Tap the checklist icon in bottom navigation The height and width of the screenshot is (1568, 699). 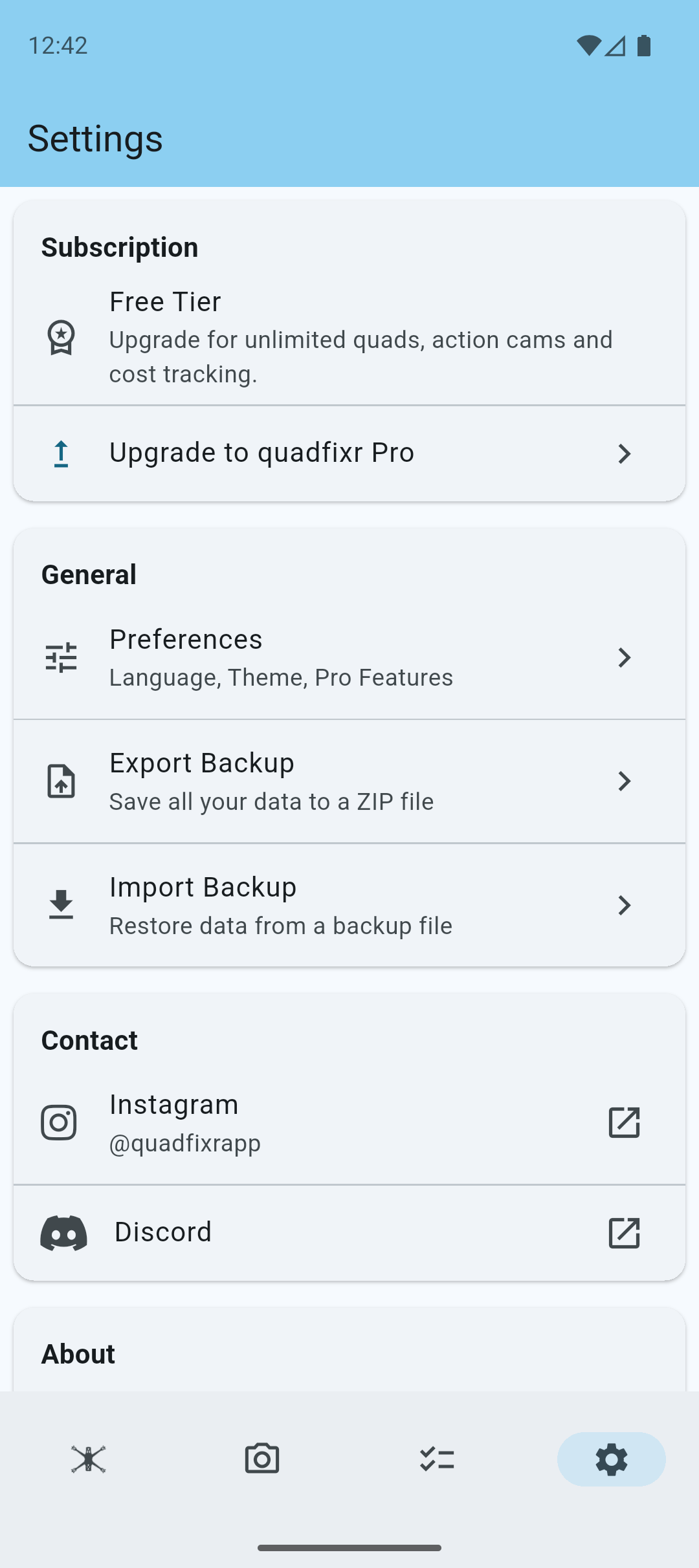[437, 1459]
